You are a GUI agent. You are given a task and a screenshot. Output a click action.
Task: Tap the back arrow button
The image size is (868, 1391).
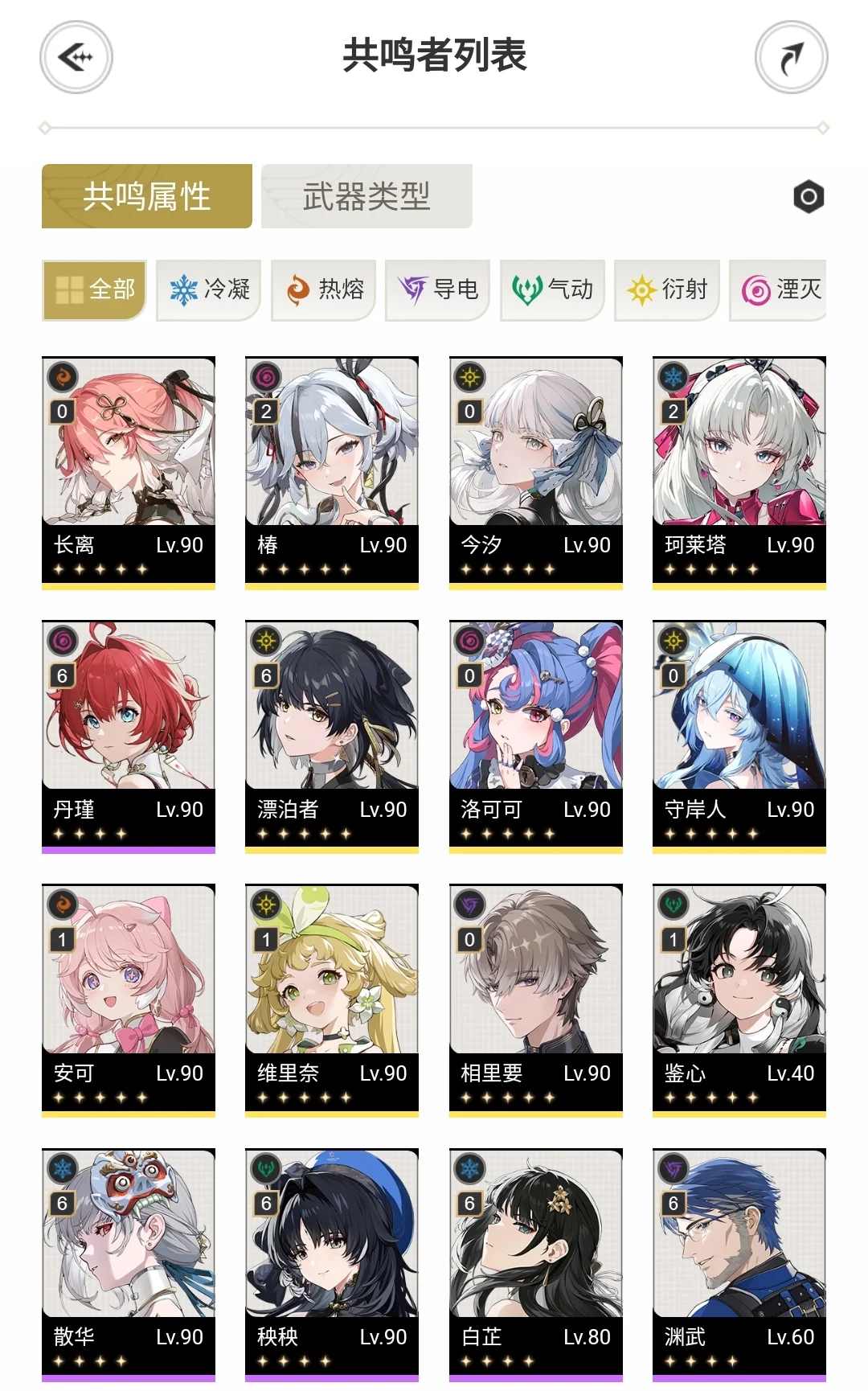(76, 57)
